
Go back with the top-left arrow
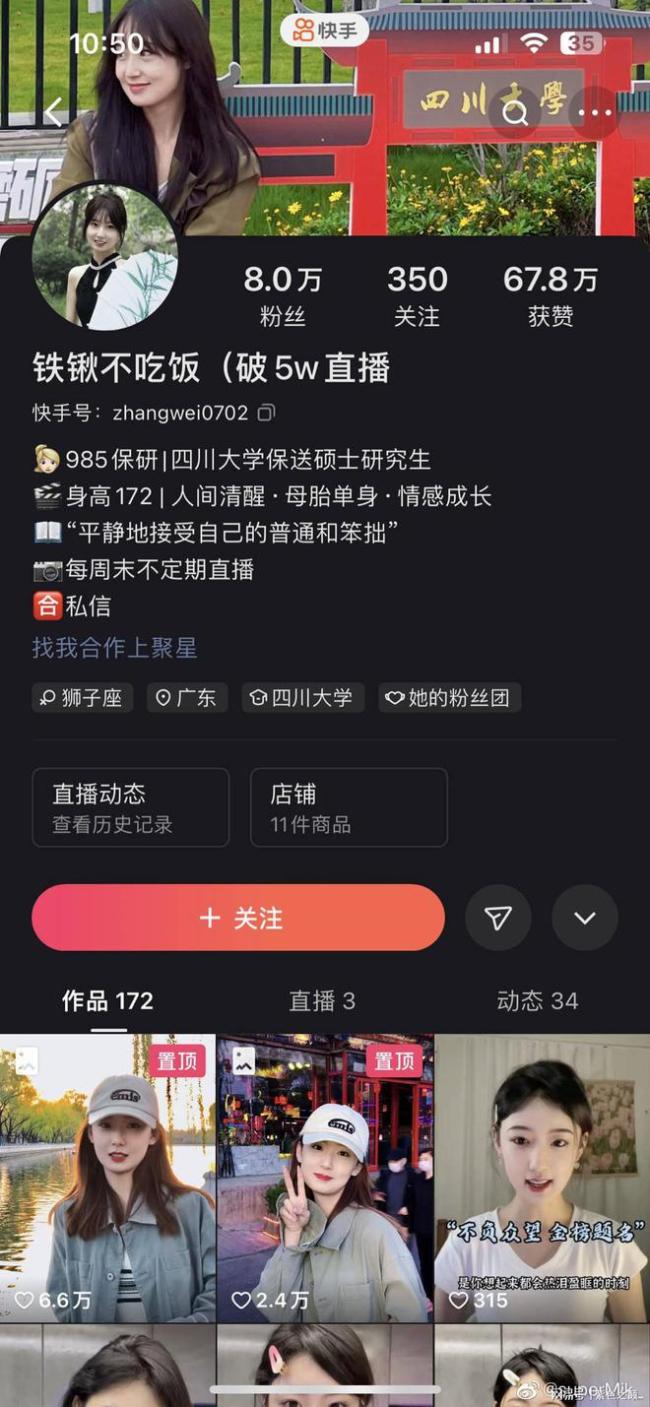[x=53, y=111]
